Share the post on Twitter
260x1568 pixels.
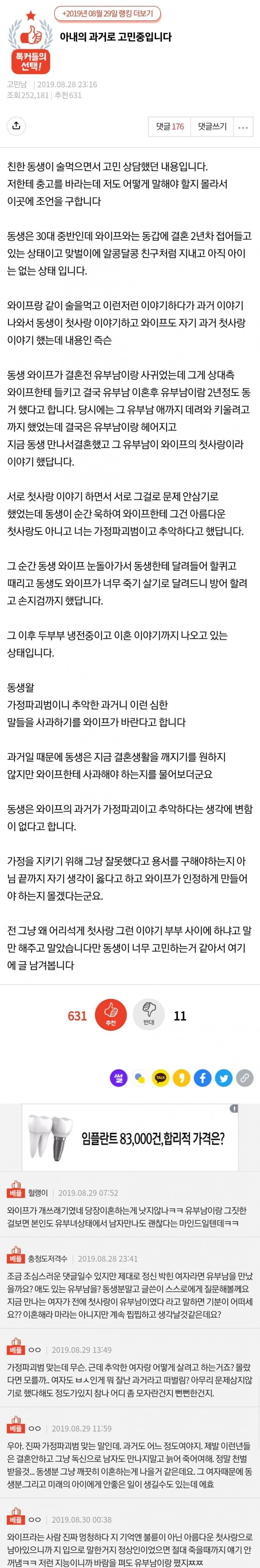tap(224, 1078)
